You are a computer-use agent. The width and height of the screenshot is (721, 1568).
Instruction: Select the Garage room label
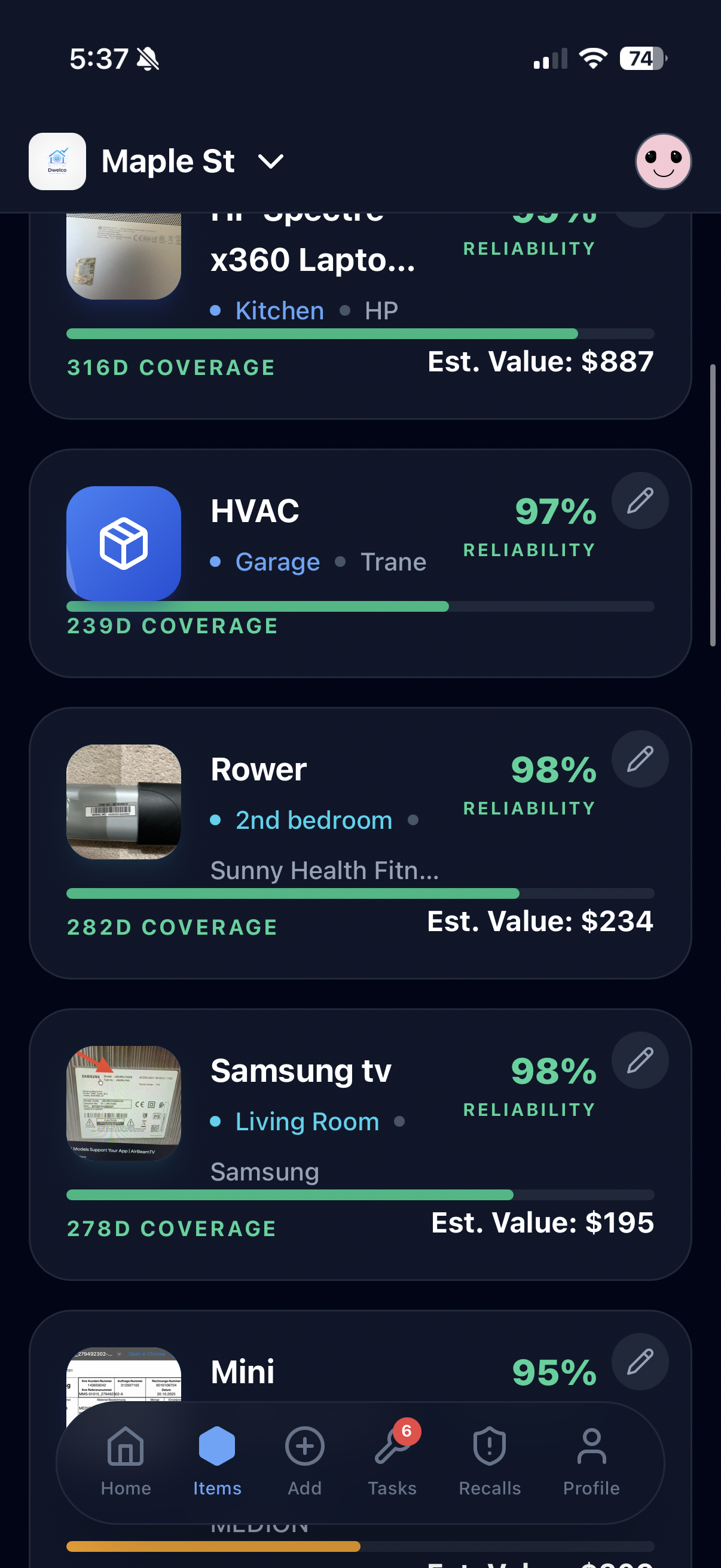click(x=277, y=562)
